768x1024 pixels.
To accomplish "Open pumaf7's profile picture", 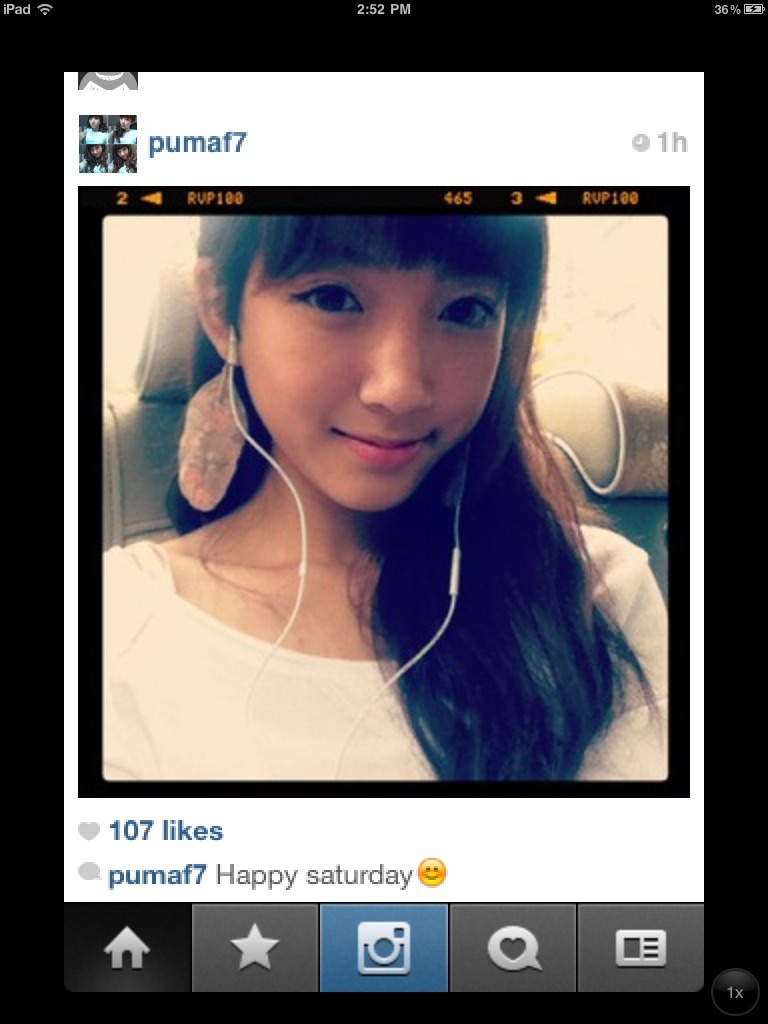I will coord(108,144).
